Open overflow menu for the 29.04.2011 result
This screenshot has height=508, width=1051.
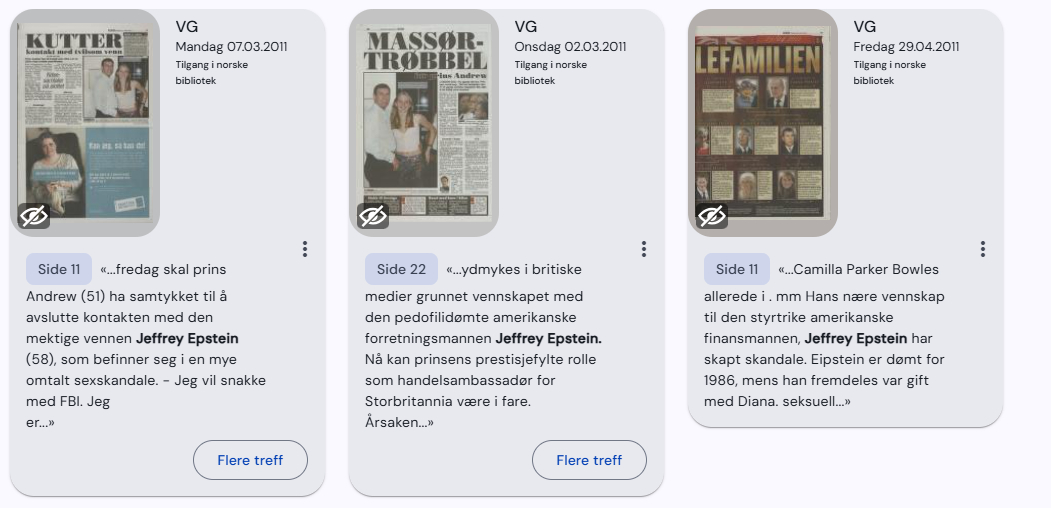click(983, 249)
